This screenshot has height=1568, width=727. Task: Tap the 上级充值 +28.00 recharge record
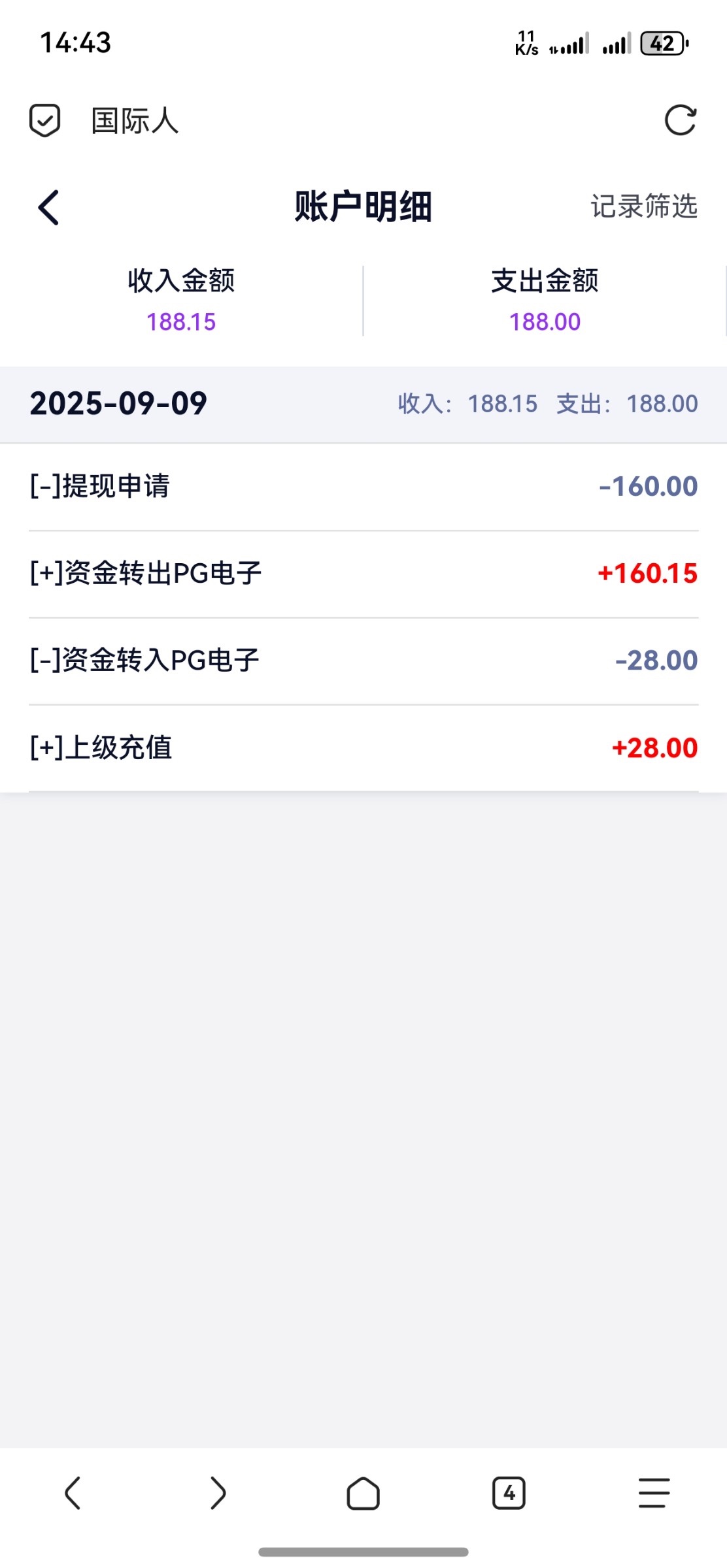[363, 747]
